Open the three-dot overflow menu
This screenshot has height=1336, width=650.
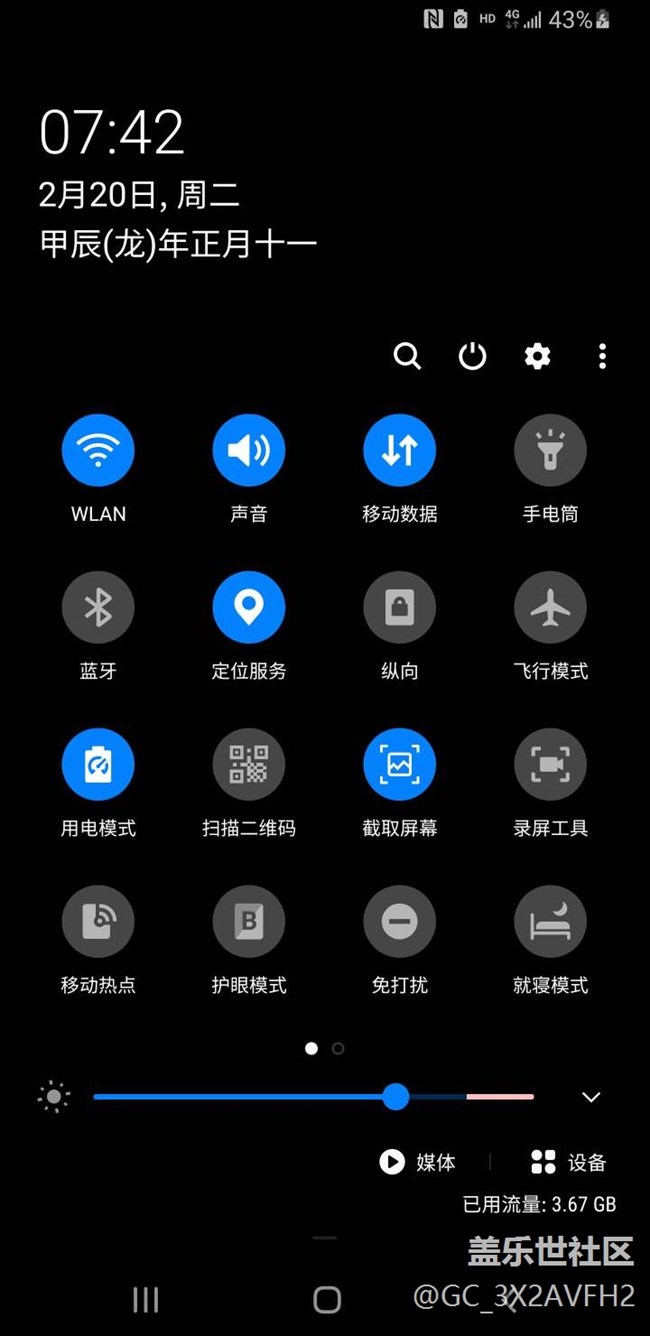[602, 356]
